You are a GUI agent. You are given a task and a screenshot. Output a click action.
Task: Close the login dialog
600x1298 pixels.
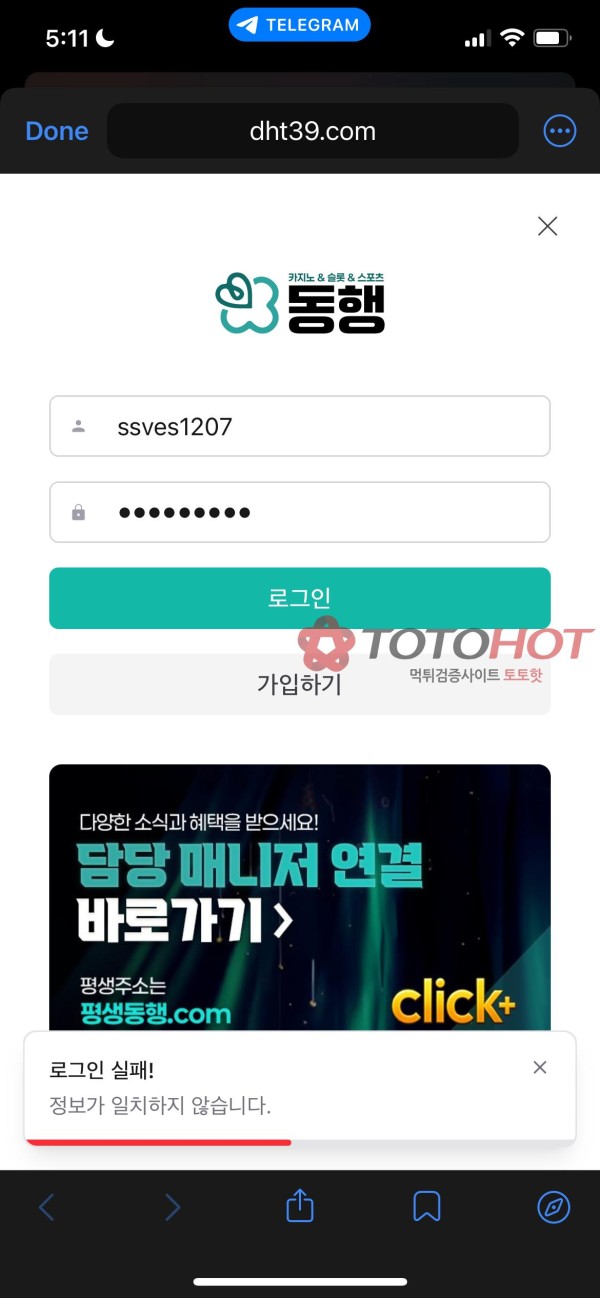[547, 226]
